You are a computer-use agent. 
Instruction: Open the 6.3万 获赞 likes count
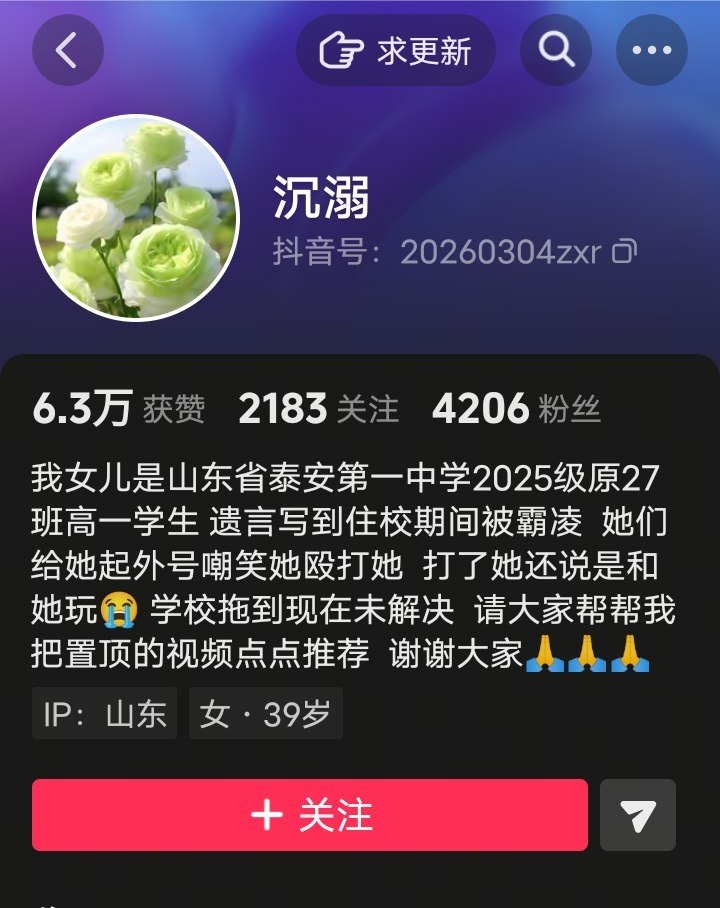[x=119, y=408]
